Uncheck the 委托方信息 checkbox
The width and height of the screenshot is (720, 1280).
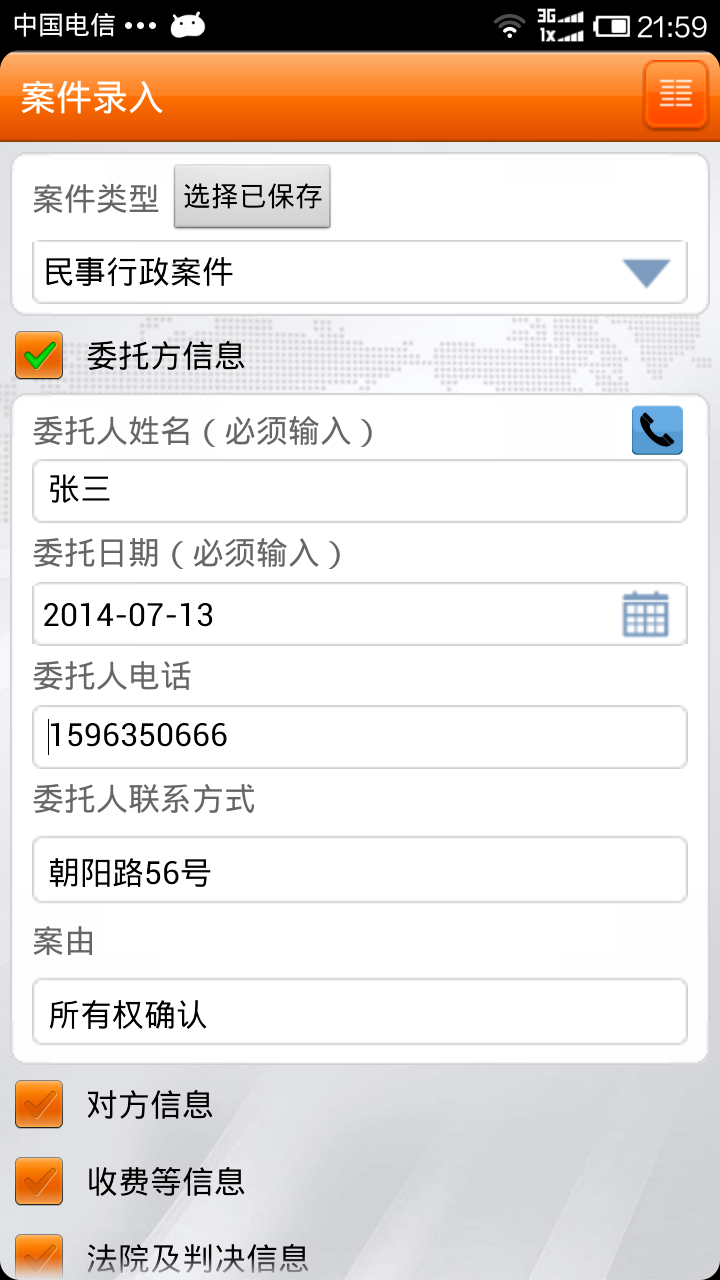coord(39,356)
